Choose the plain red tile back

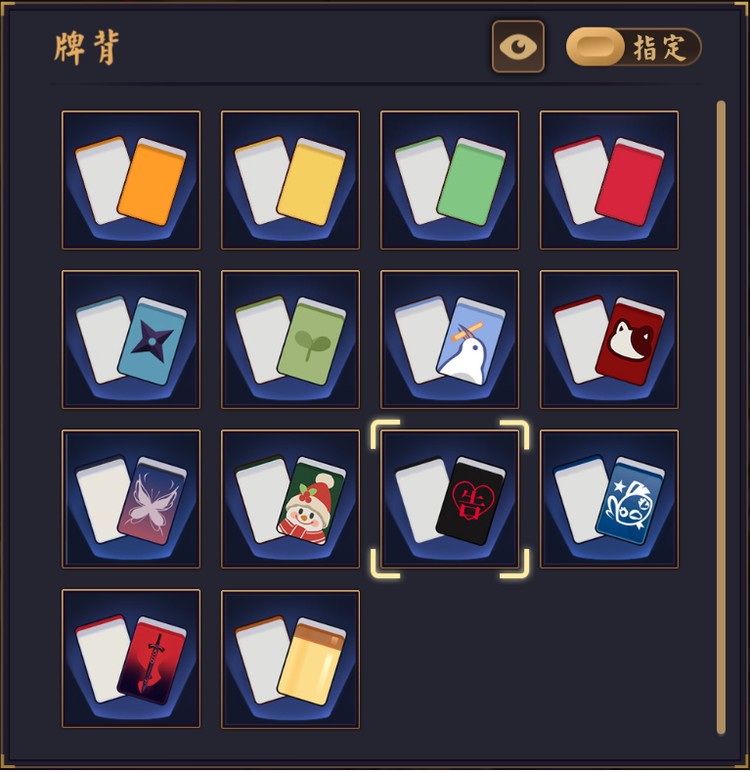tap(609, 180)
